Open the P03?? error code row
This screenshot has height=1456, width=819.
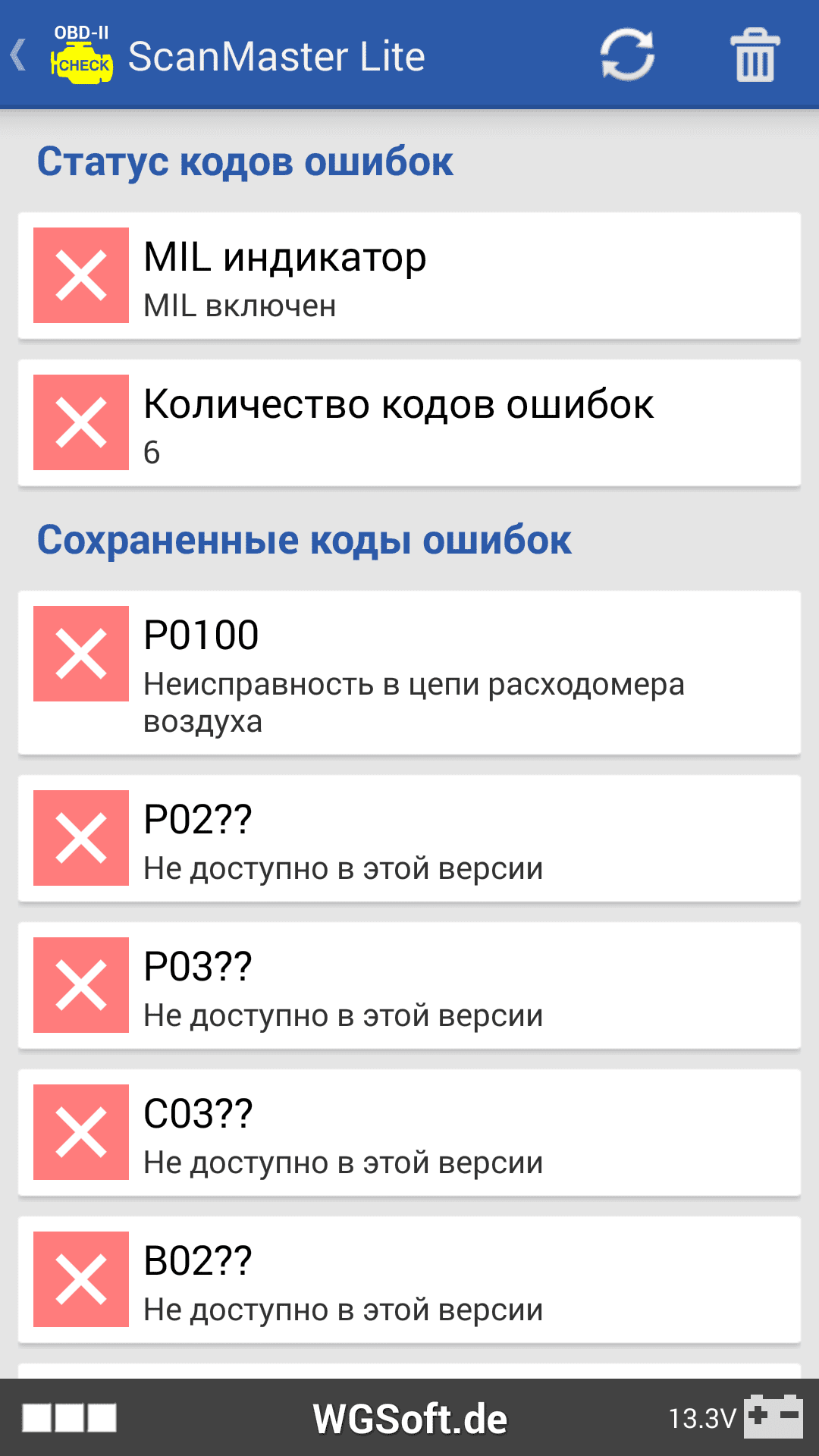(409, 985)
